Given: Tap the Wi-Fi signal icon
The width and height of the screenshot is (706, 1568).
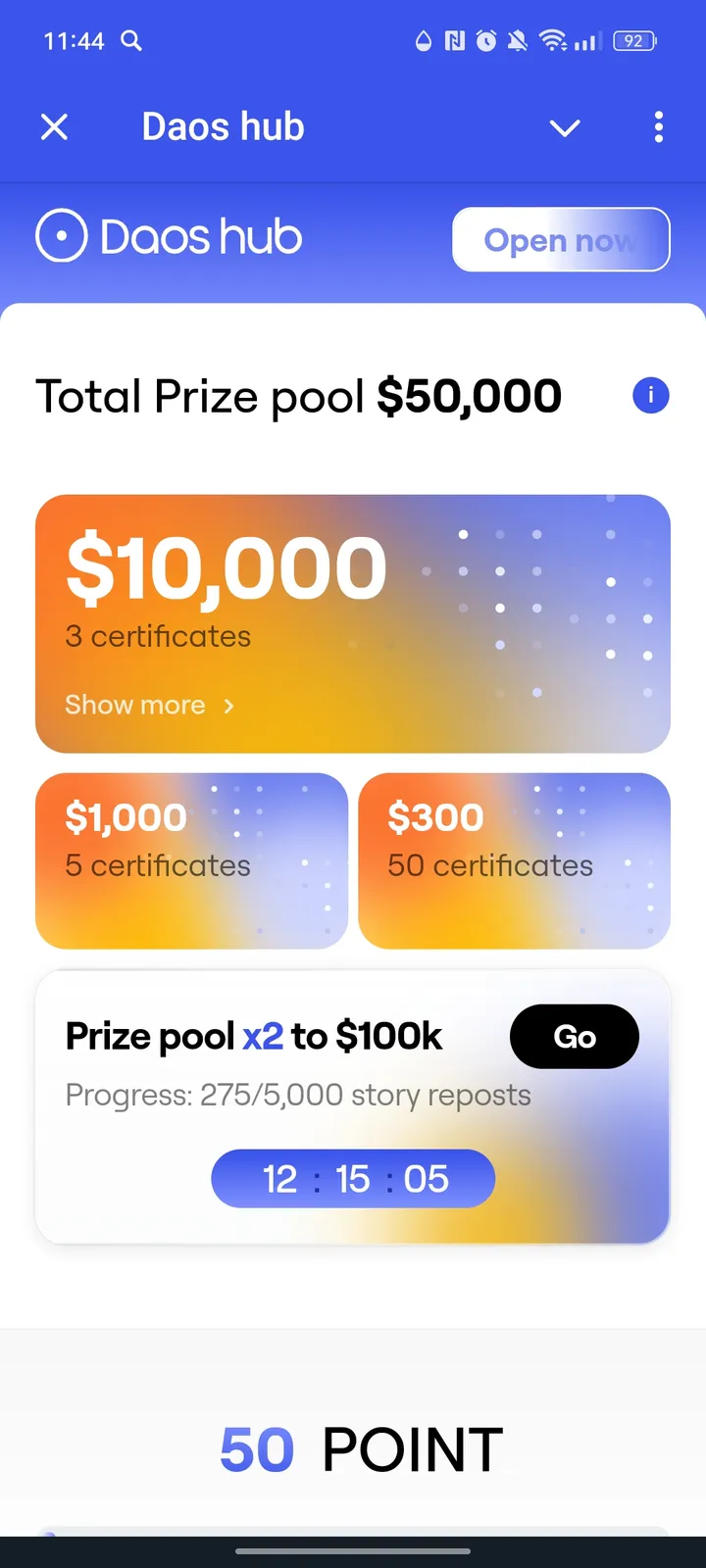Looking at the screenshot, I should (554, 41).
